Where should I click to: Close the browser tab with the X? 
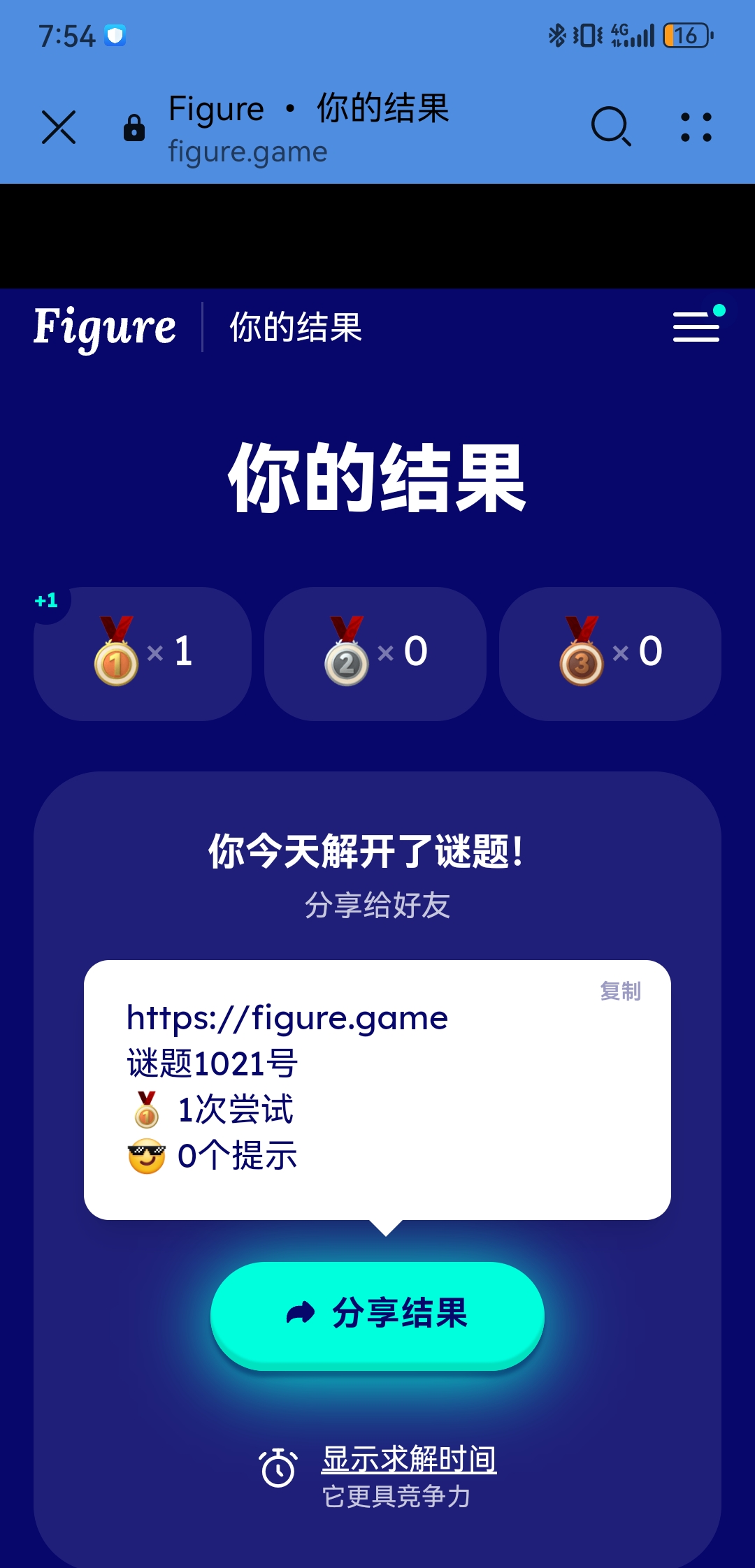pos(59,127)
